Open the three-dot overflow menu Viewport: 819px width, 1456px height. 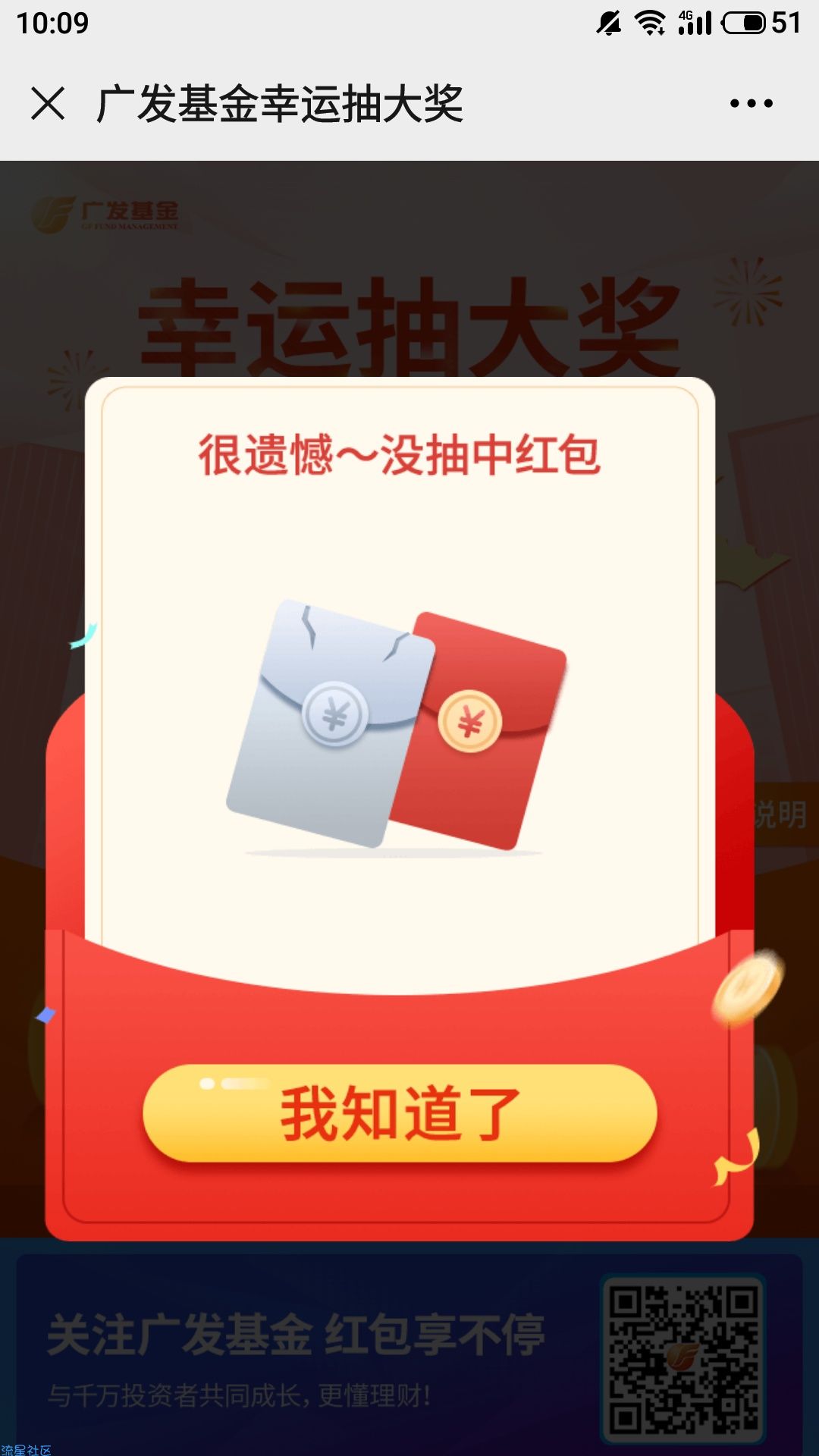tap(751, 104)
